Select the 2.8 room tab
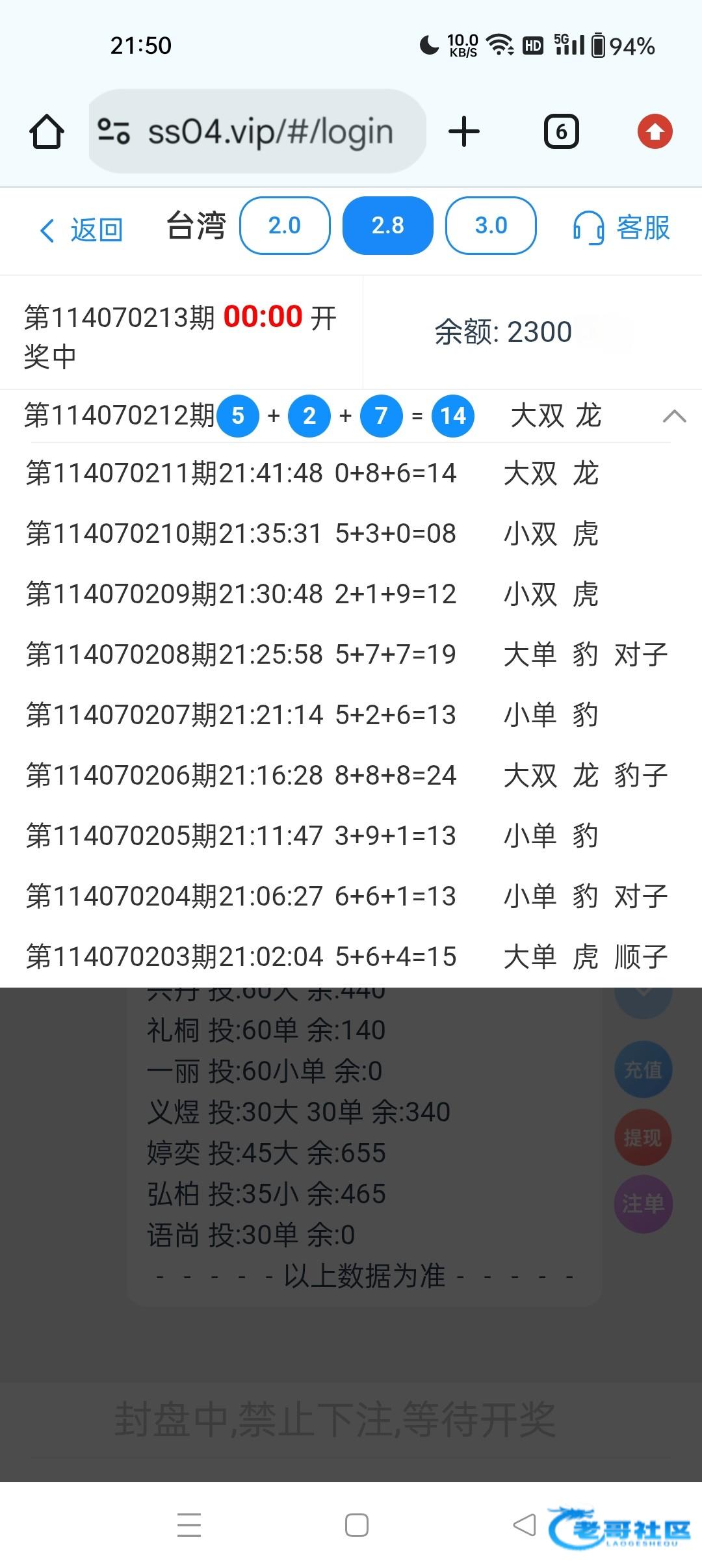 [387, 226]
